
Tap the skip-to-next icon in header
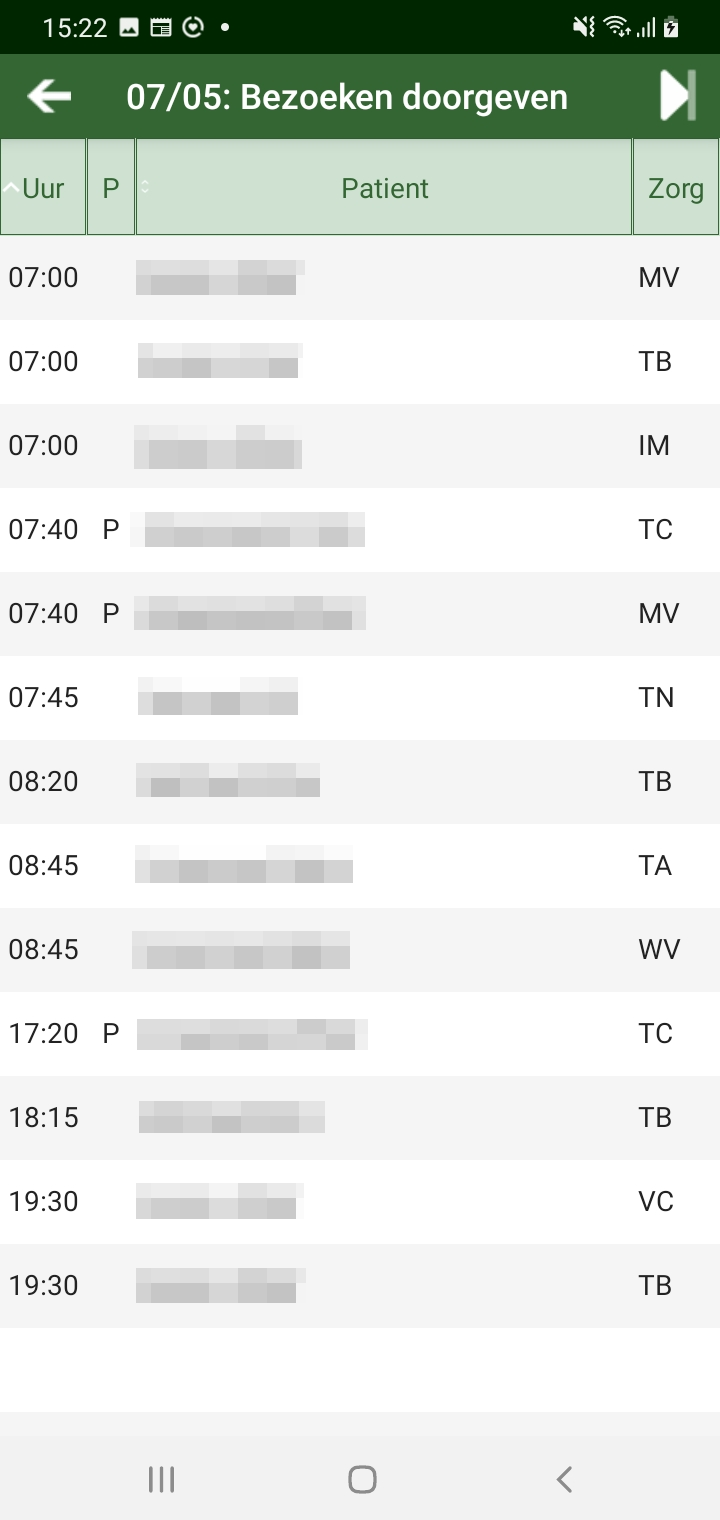pyautogui.click(x=678, y=97)
